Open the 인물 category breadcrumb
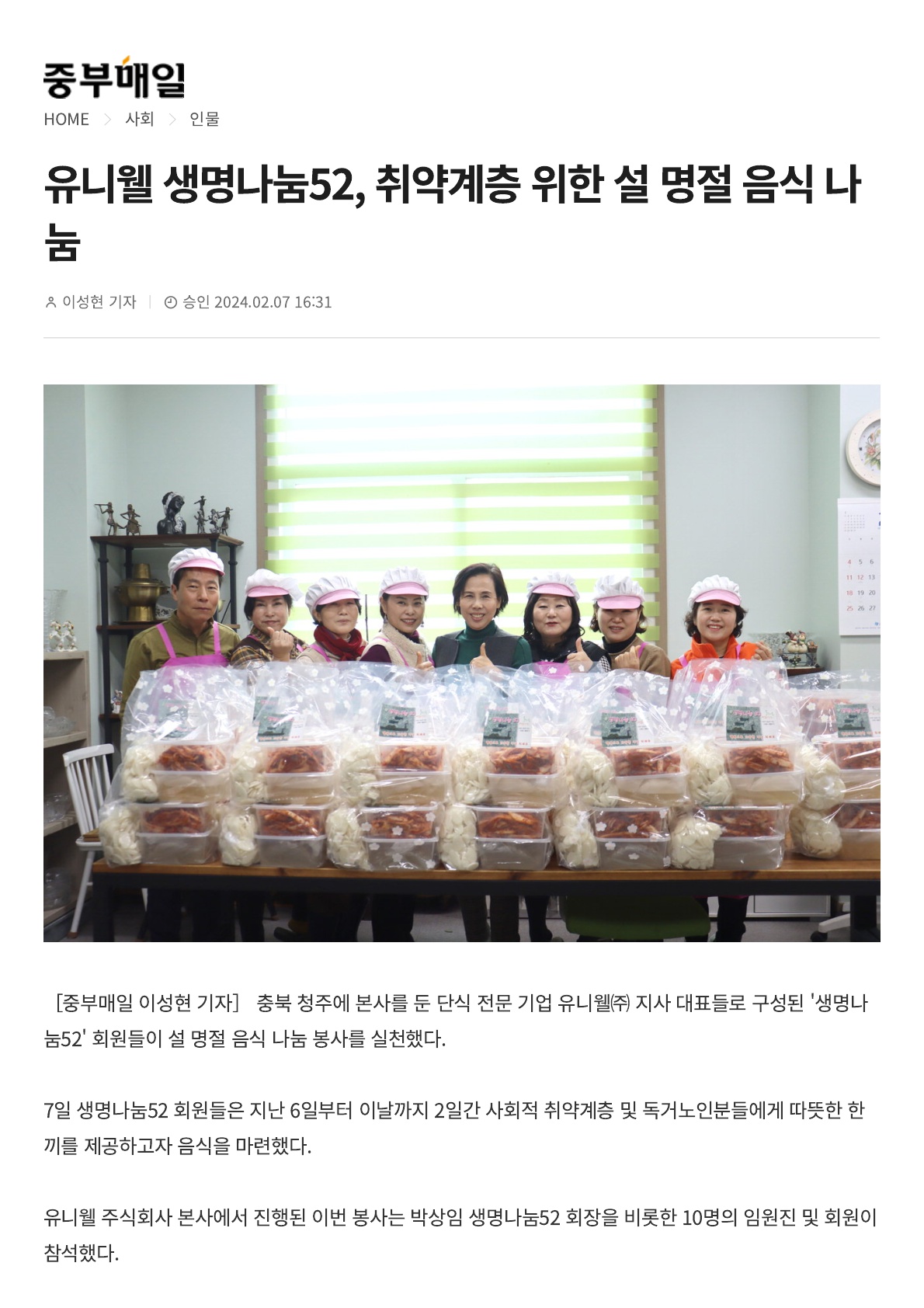The width and height of the screenshot is (924, 1308). coord(204,119)
